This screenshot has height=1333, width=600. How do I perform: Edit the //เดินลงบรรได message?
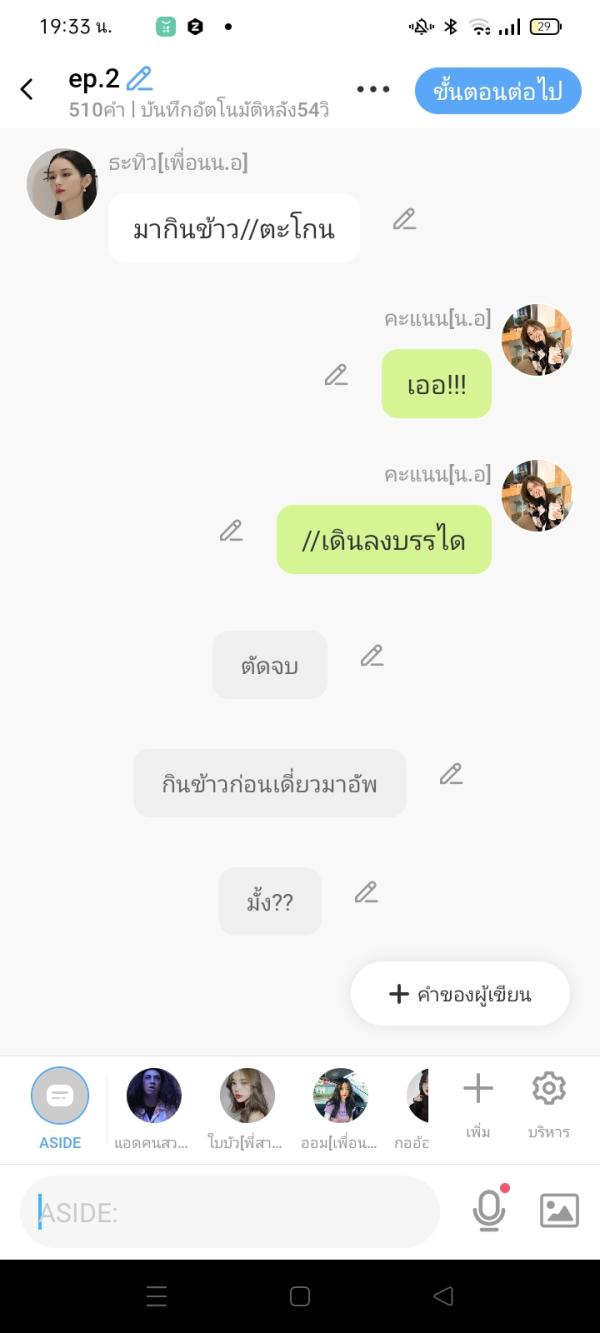point(231,531)
